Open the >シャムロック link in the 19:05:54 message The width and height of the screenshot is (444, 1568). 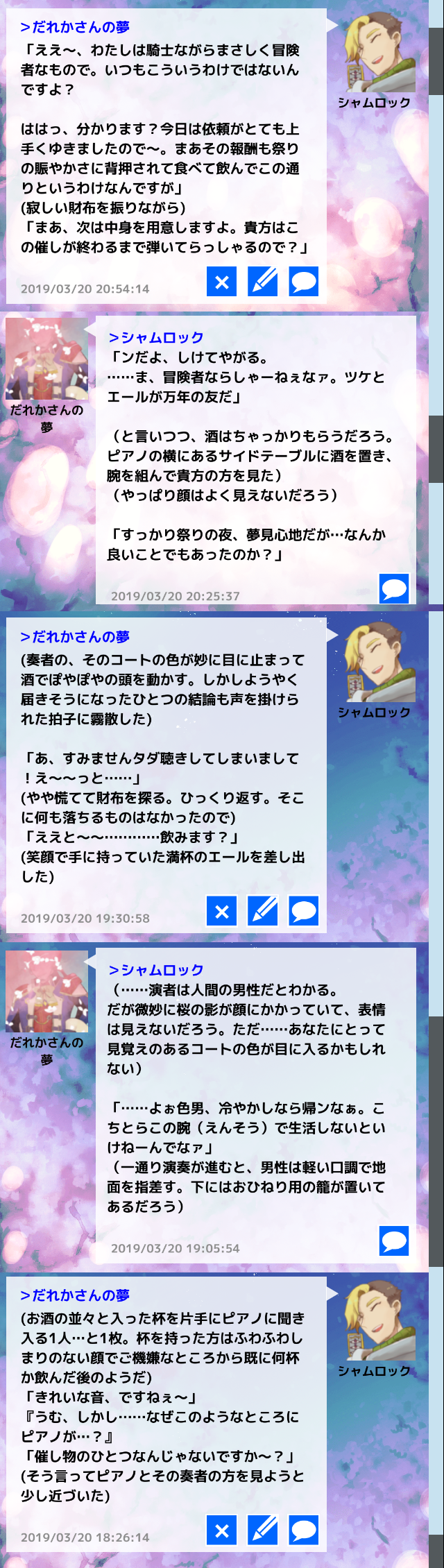pos(156,969)
